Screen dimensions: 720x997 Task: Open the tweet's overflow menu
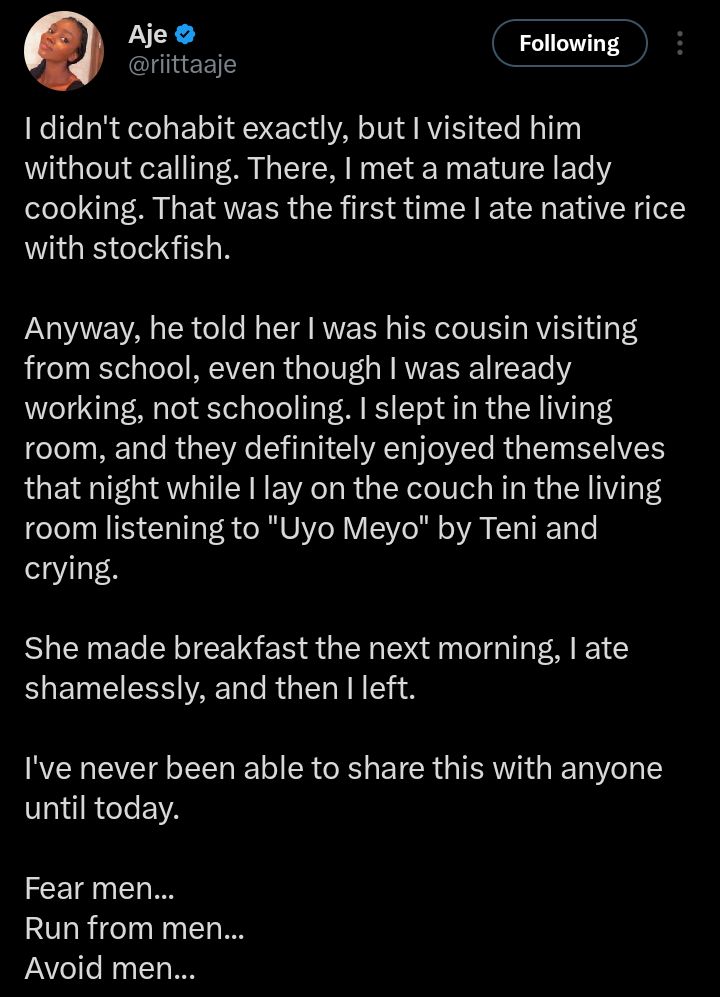[680, 44]
